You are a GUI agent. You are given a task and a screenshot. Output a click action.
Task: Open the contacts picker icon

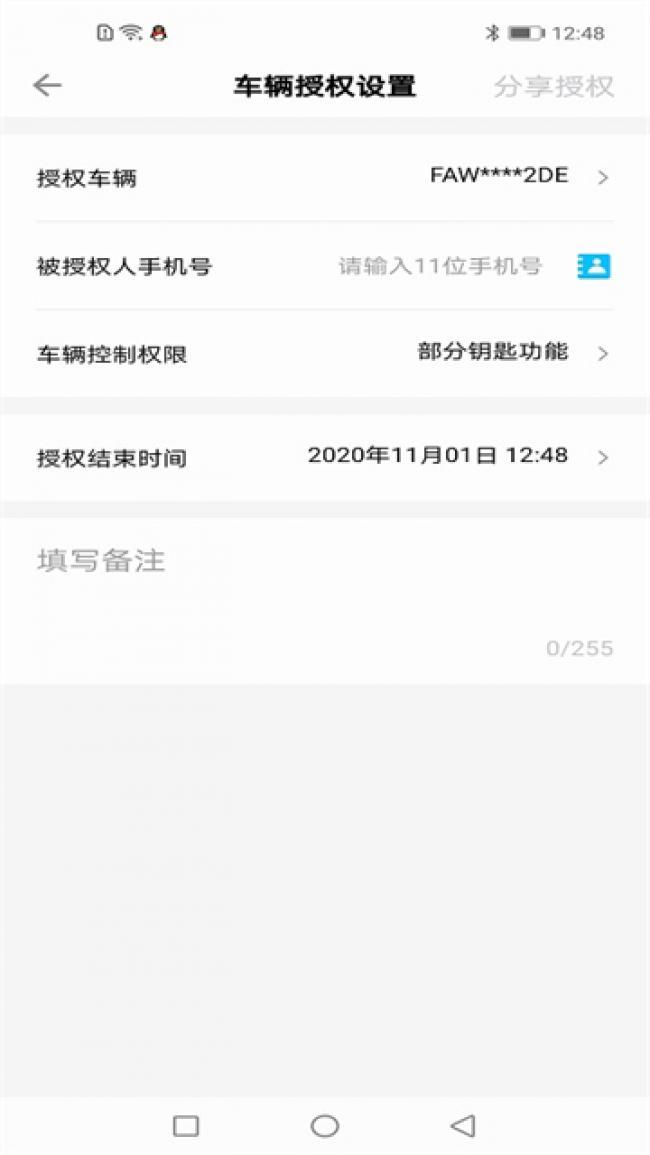click(593, 266)
